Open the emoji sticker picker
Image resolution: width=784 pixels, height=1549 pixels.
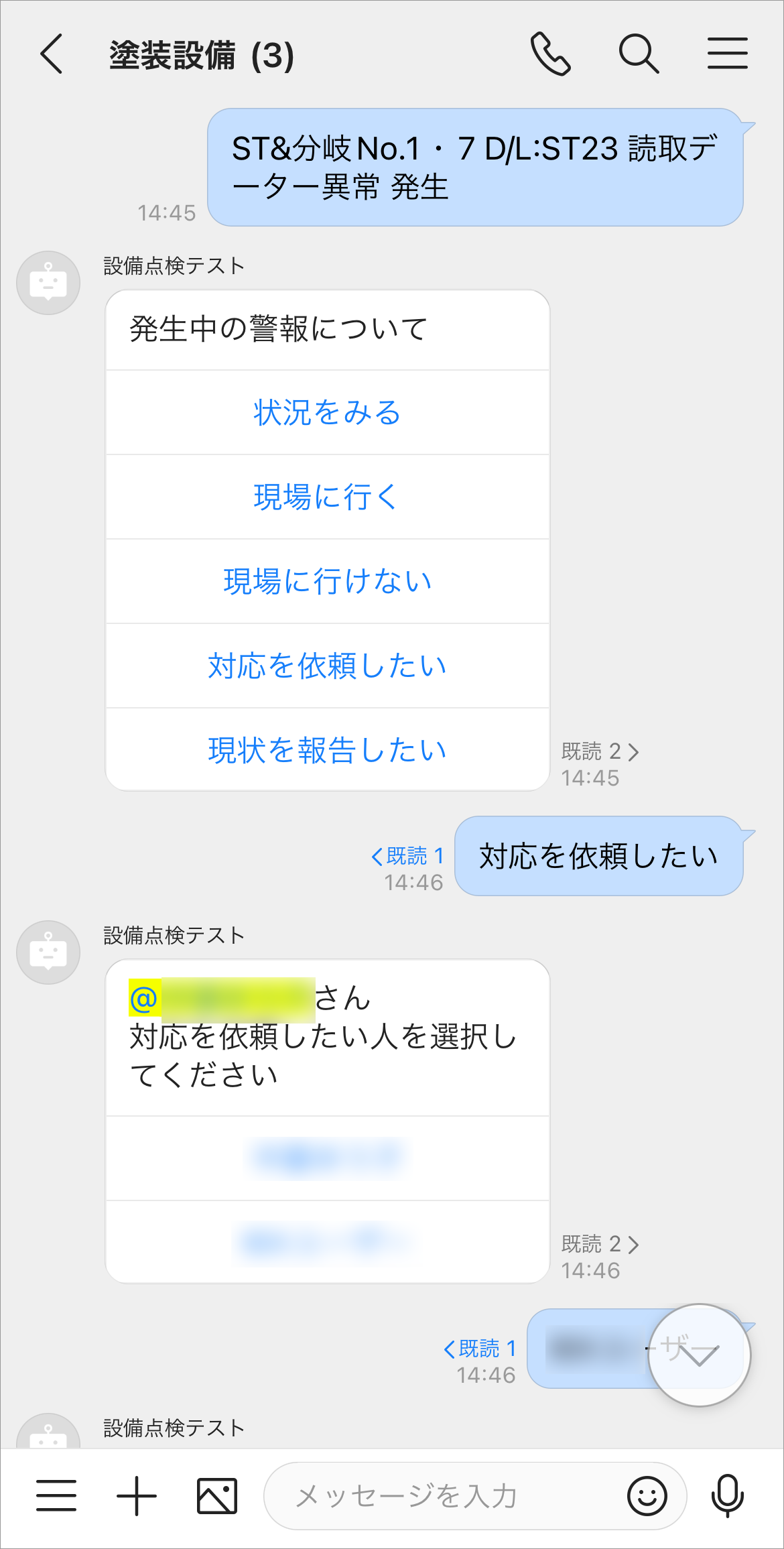647,1496
